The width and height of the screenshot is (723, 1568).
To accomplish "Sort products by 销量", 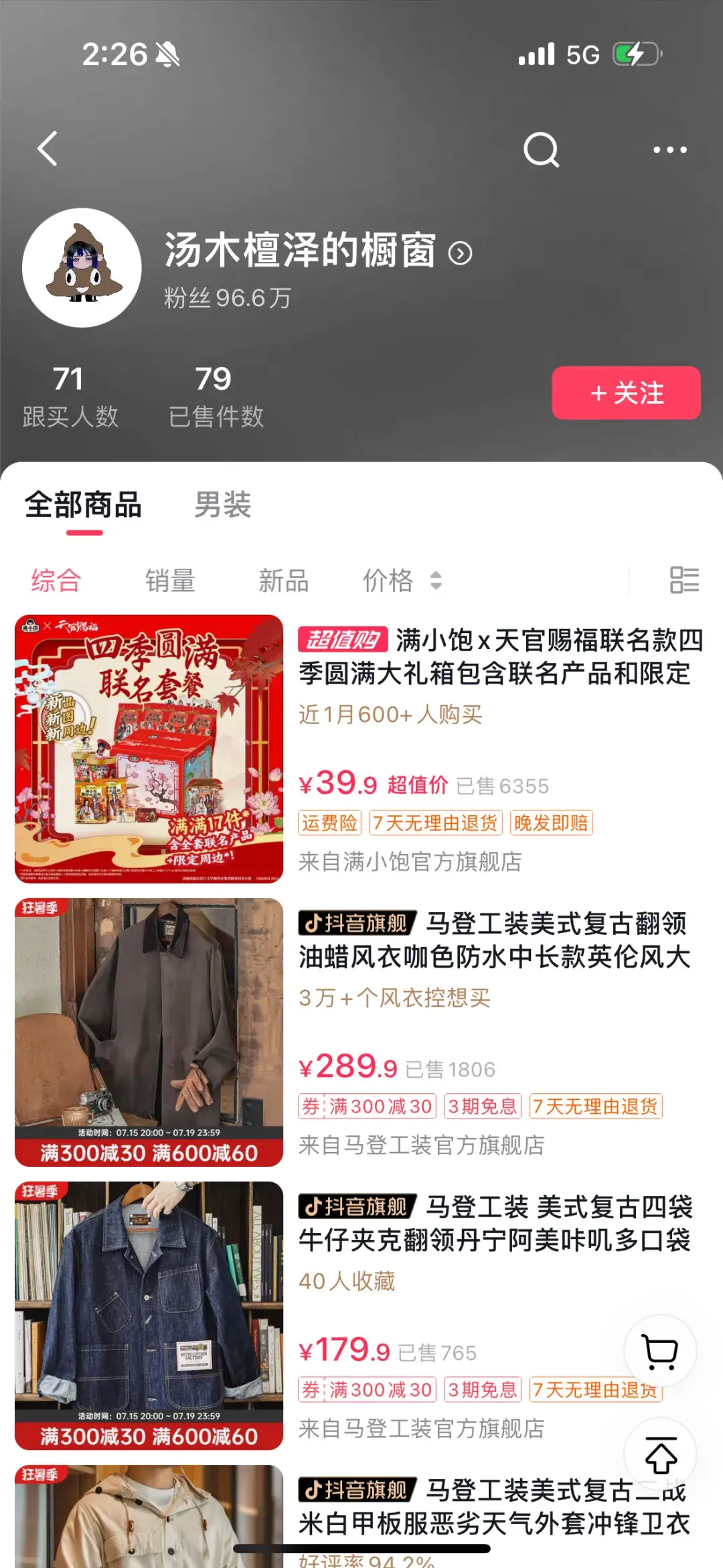I will (x=170, y=580).
